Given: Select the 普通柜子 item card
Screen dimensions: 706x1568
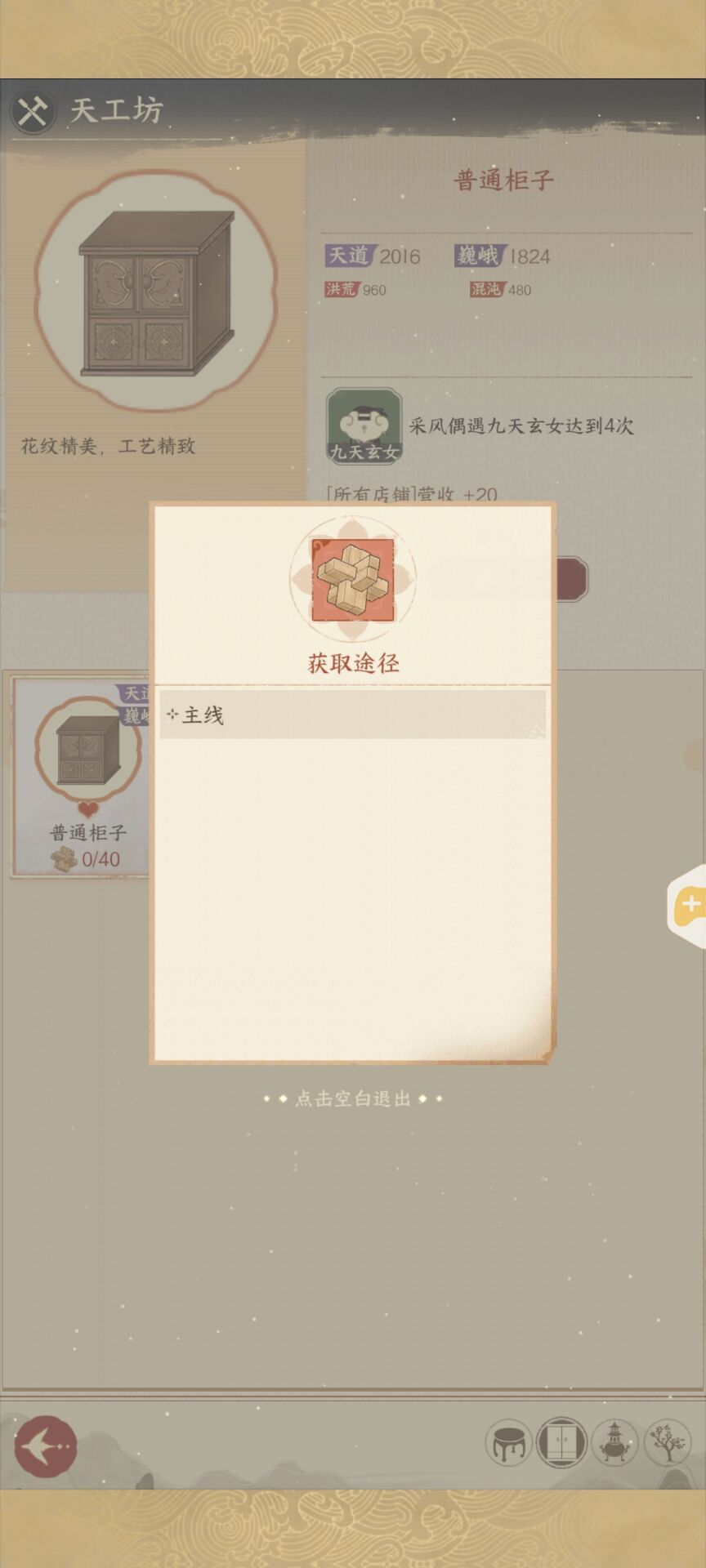Looking at the screenshot, I should coord(82,776).
